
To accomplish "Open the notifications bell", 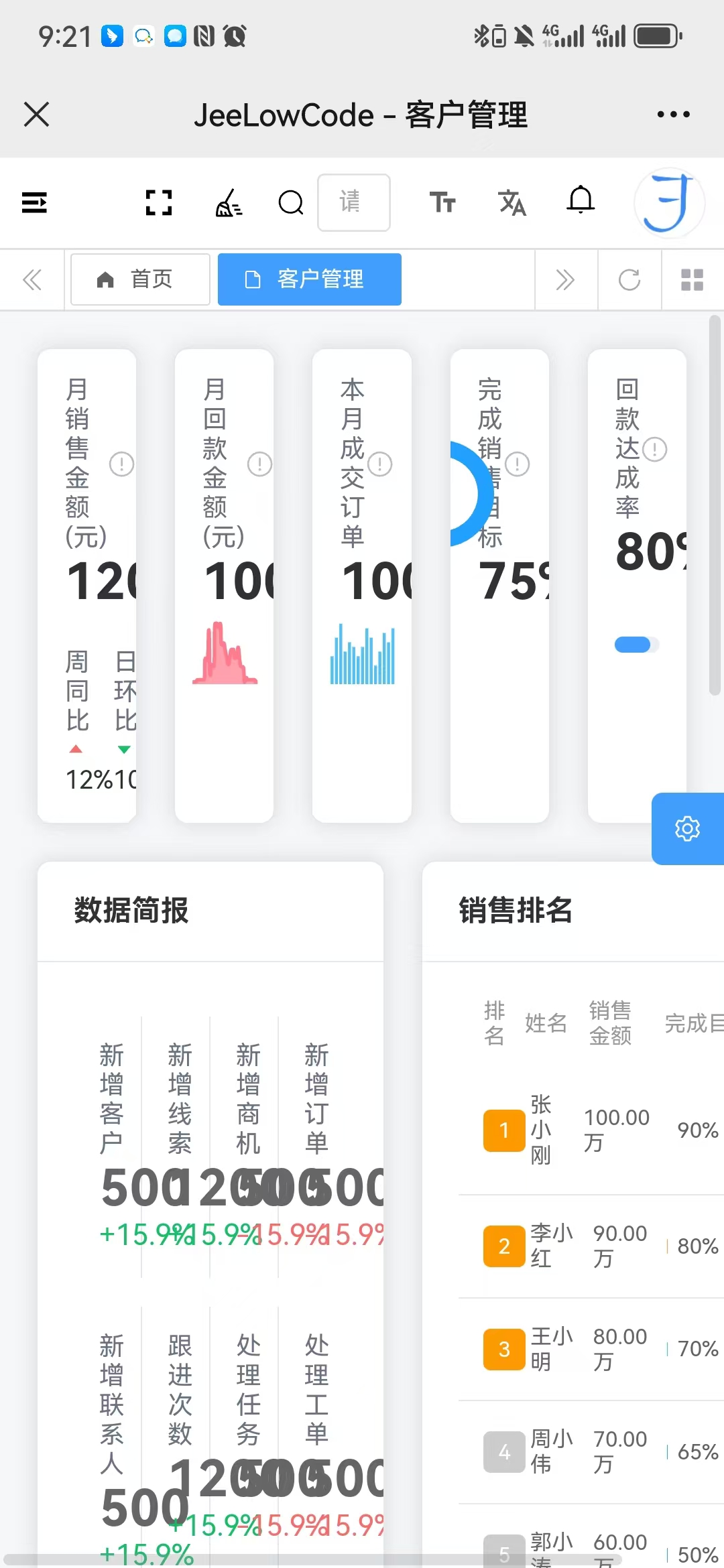I will [x=581, y=201].
